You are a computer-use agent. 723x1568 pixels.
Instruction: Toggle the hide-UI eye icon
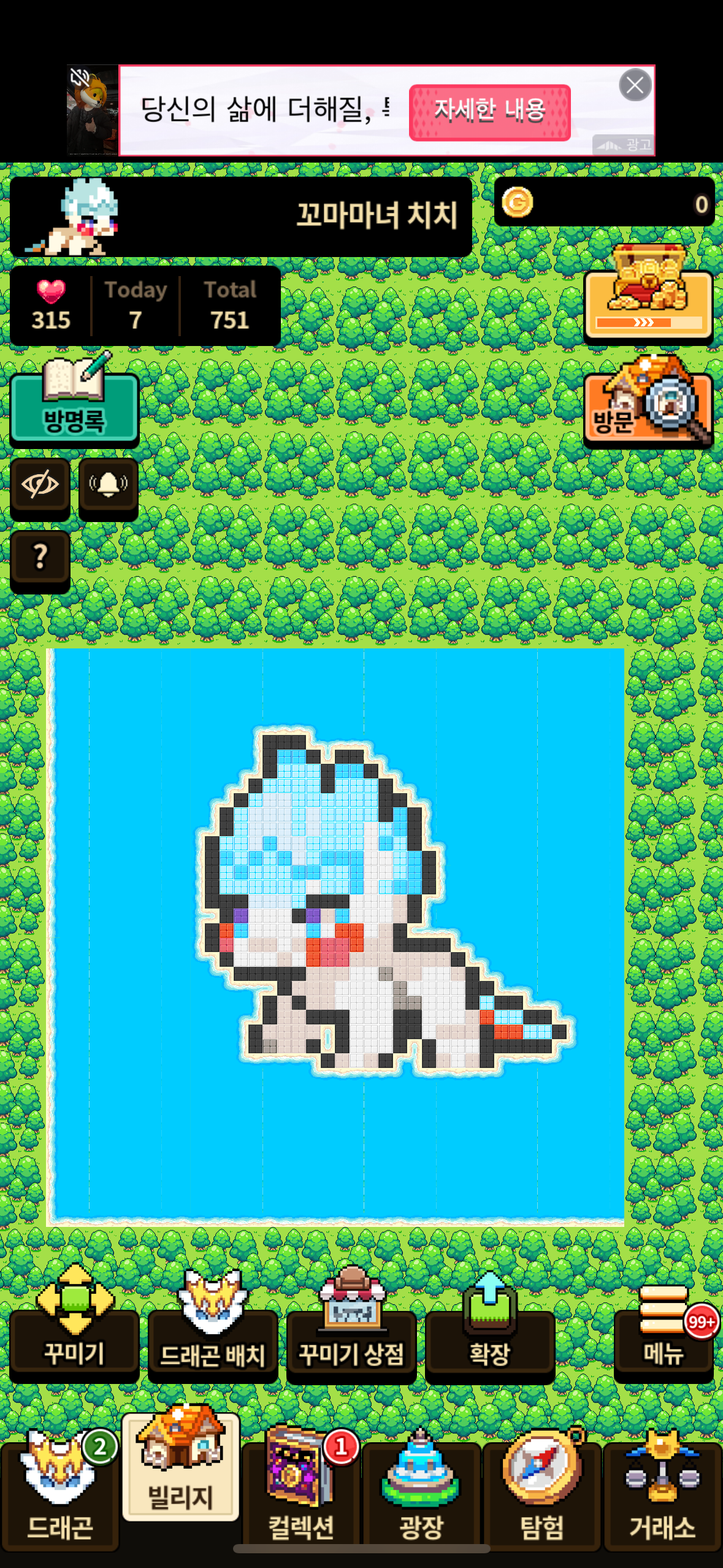pos(40,485)
